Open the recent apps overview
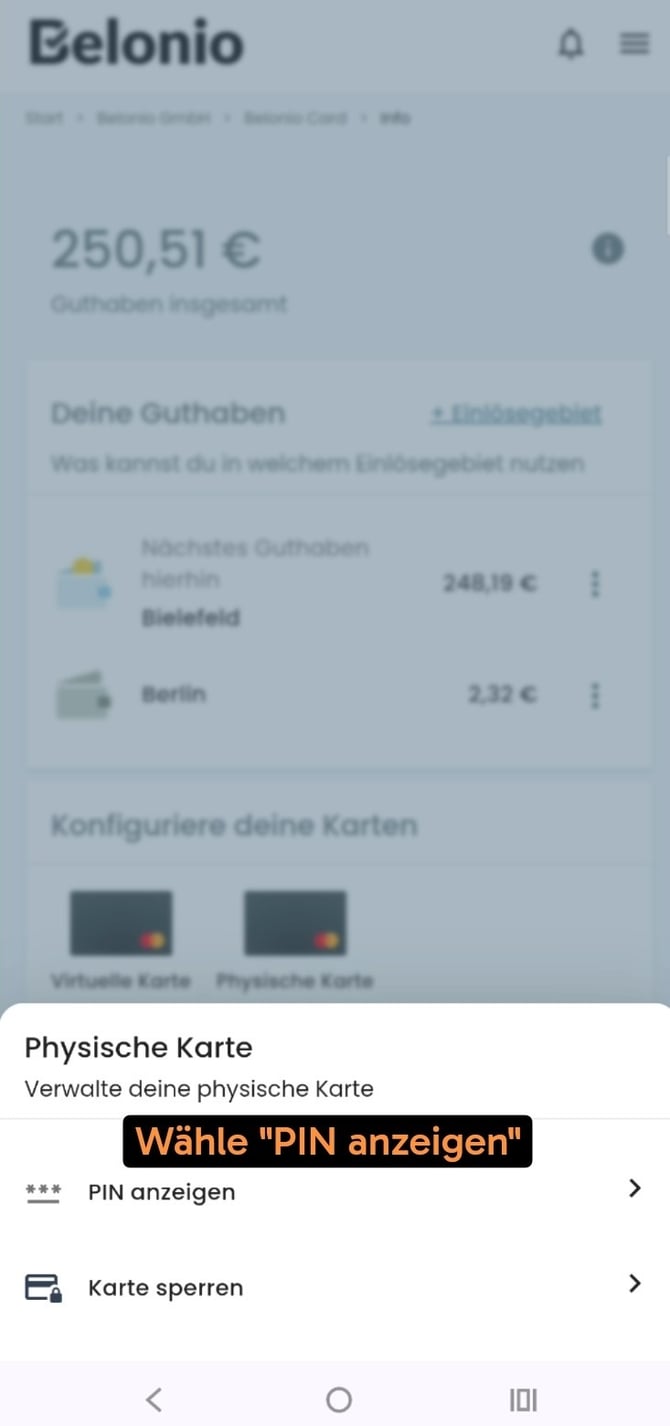670x1426 pixels. point(523,1399)
